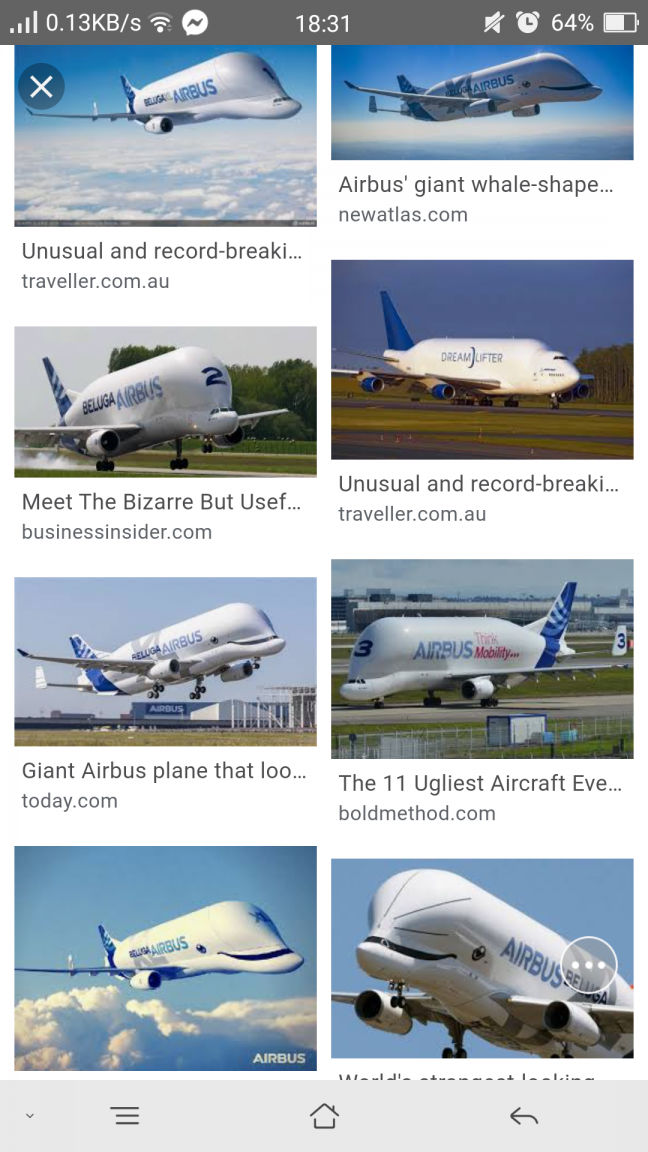Open the Dreamlifter image from traveller.com.au
This screenshot has width=648, height=1152.
pyautogui.click(x=482, y=359)
